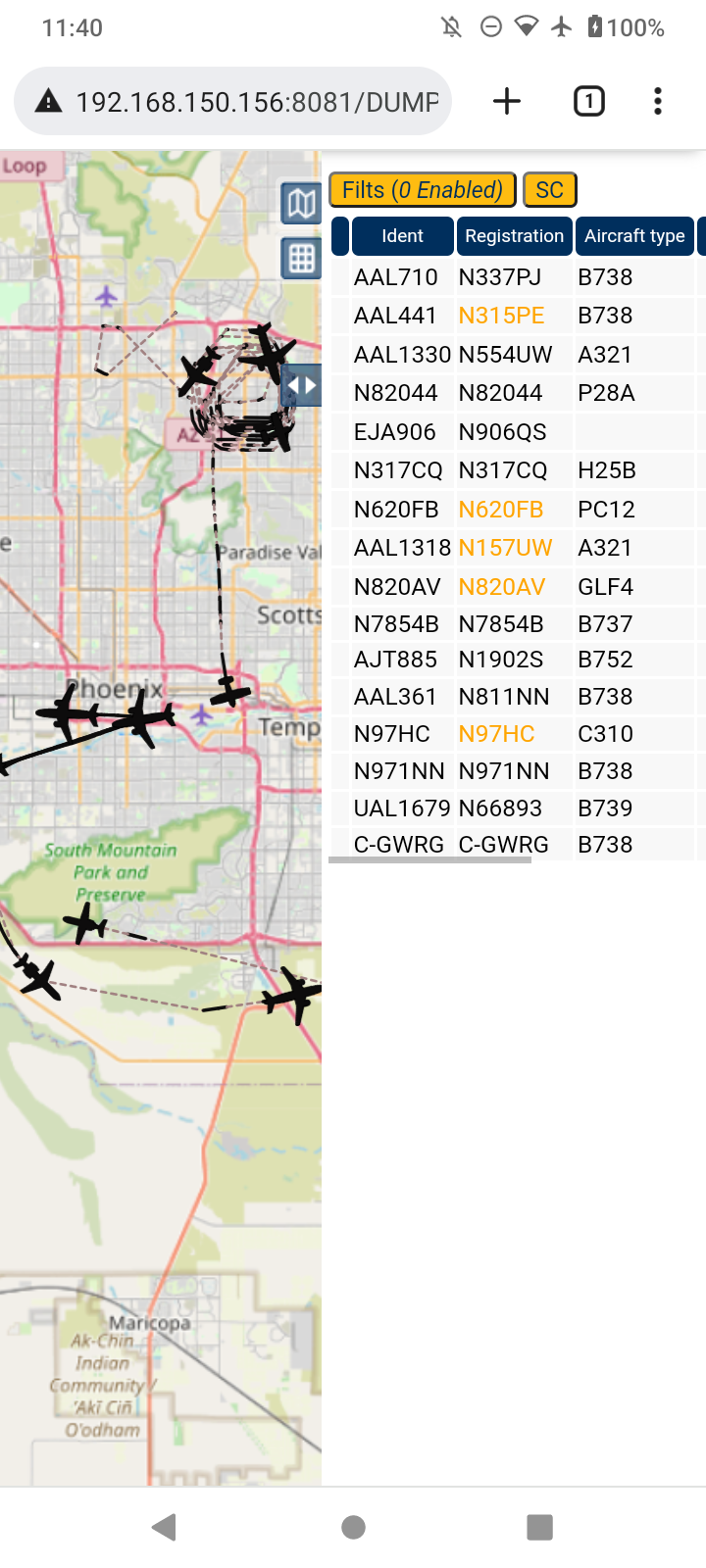706x1568 pixels.
Task: Sort table by Registration column
Action: click(515, 236)
